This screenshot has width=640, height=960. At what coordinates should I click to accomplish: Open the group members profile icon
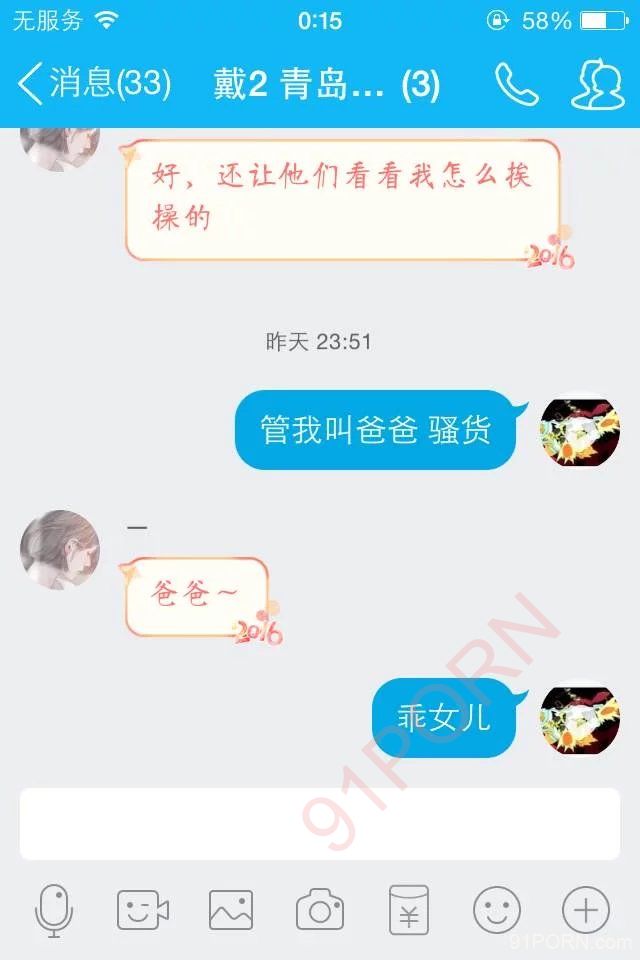pos(597,85)
